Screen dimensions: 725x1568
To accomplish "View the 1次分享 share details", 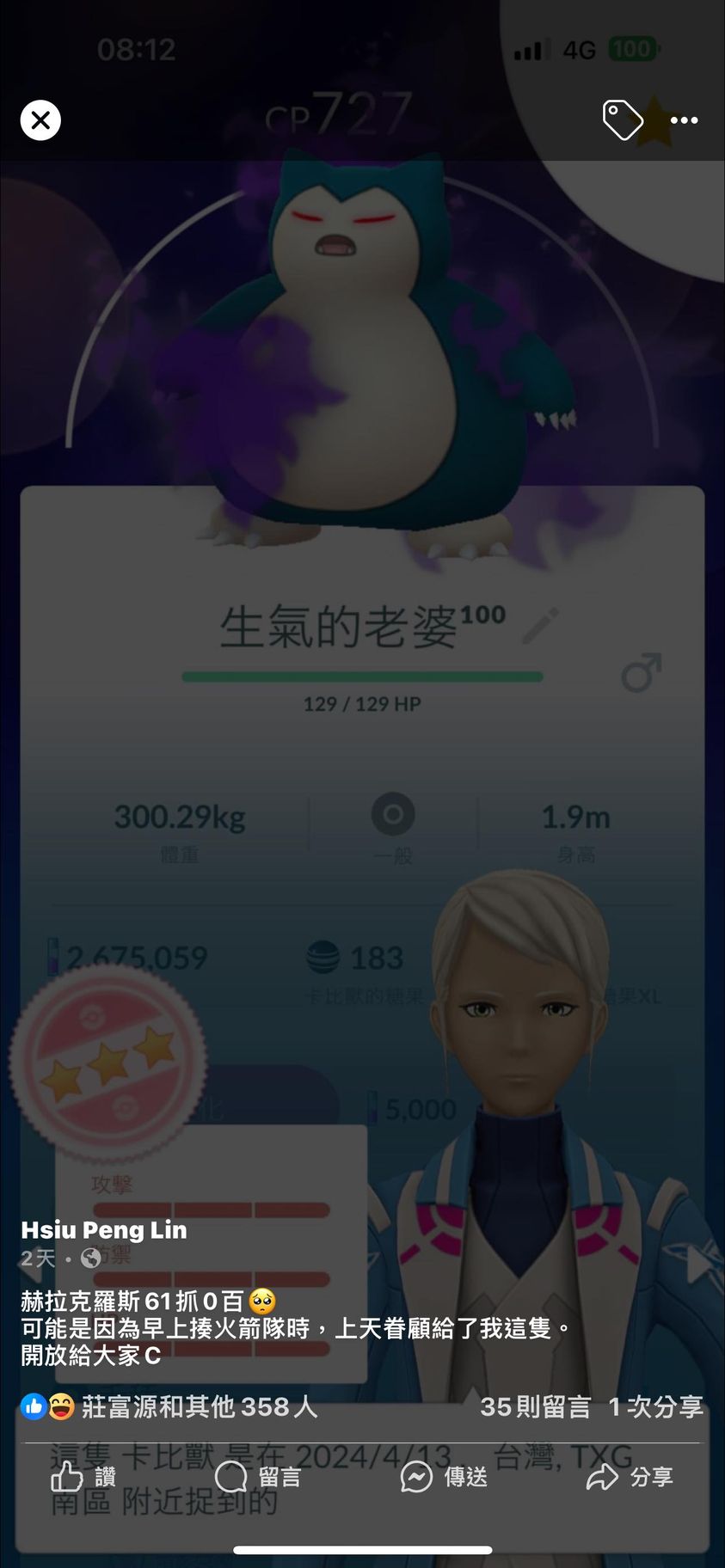I will (655, 1407).
